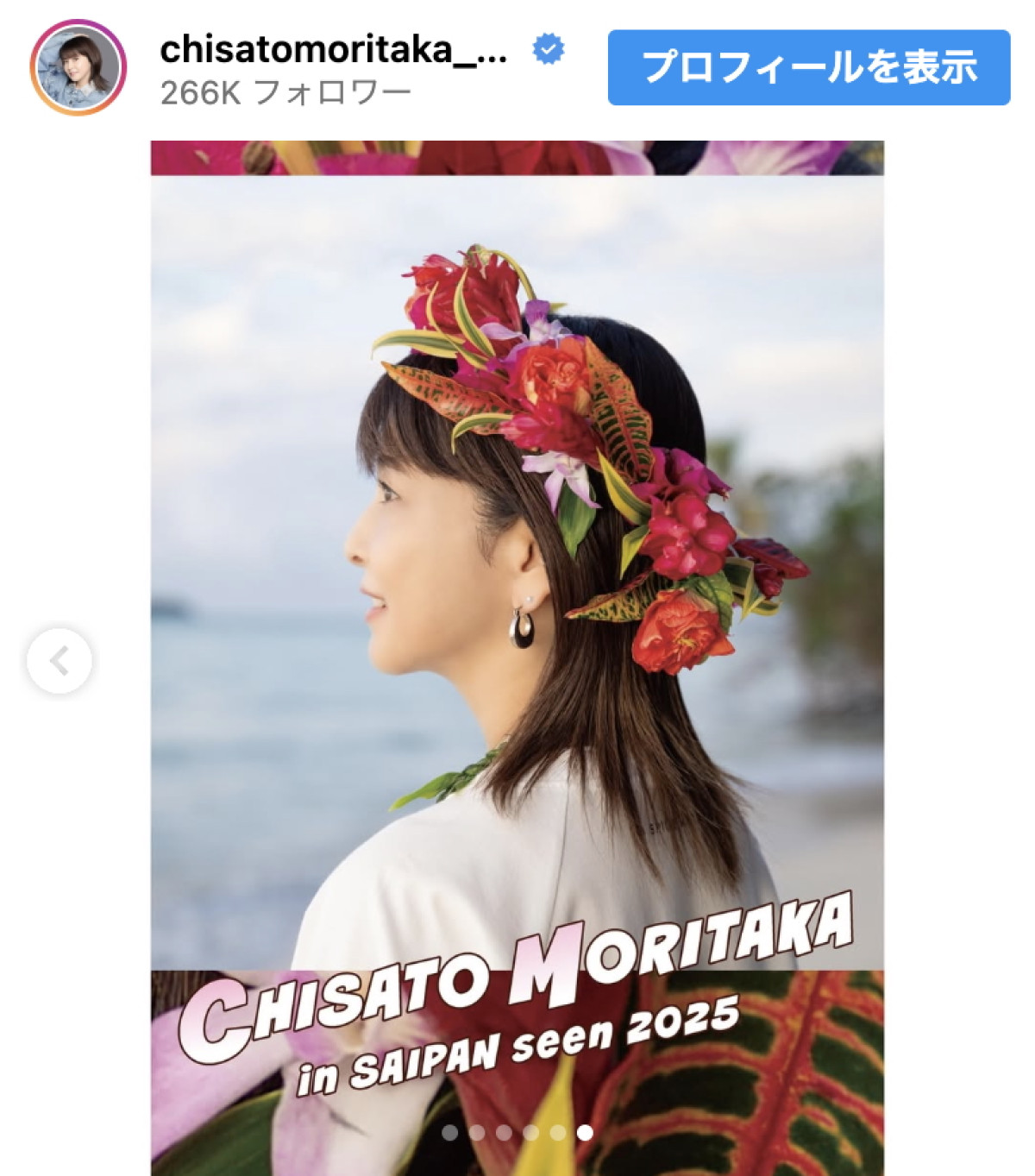Select the second carousel dot
This screenshot has width=1035, height=1176.
(476, 1132)
